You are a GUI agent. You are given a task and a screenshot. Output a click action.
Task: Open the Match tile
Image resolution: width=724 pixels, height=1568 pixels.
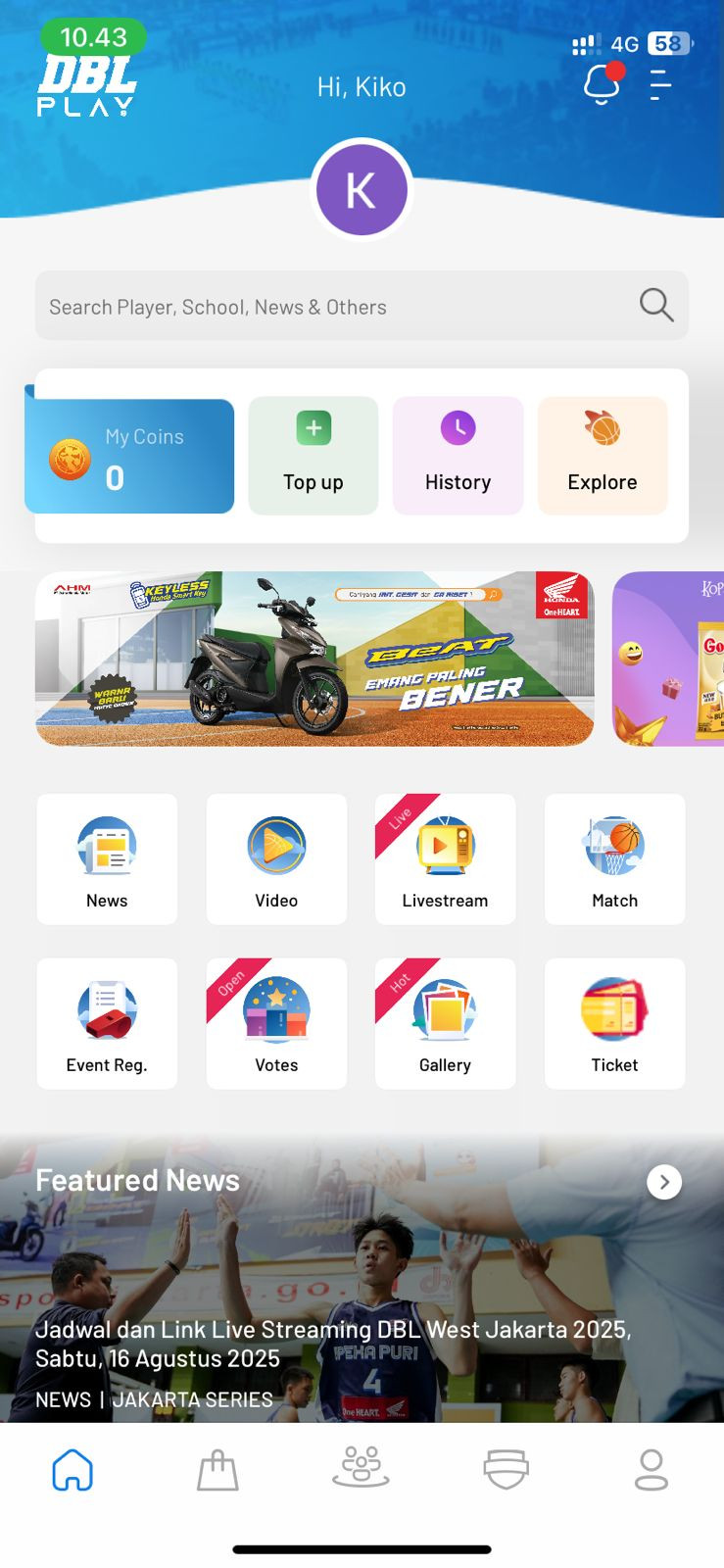614,859
